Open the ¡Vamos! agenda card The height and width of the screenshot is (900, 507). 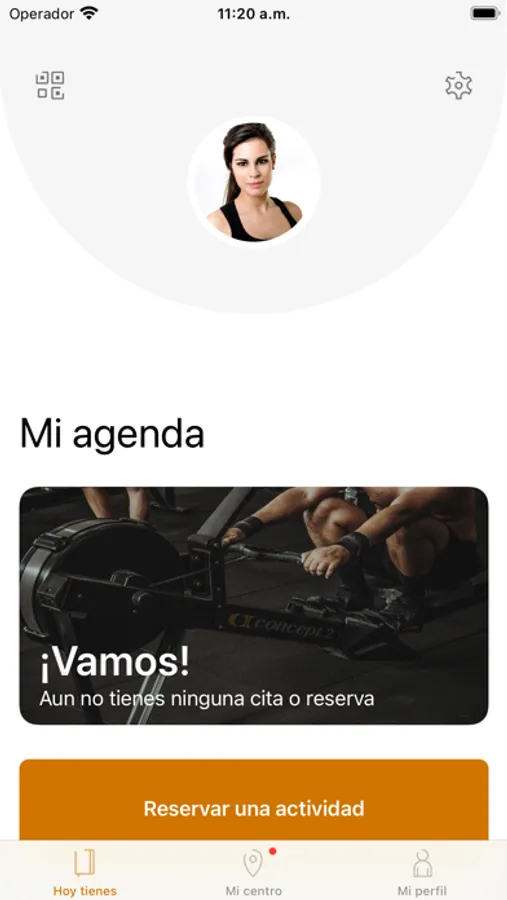click(x=254, y=606)
